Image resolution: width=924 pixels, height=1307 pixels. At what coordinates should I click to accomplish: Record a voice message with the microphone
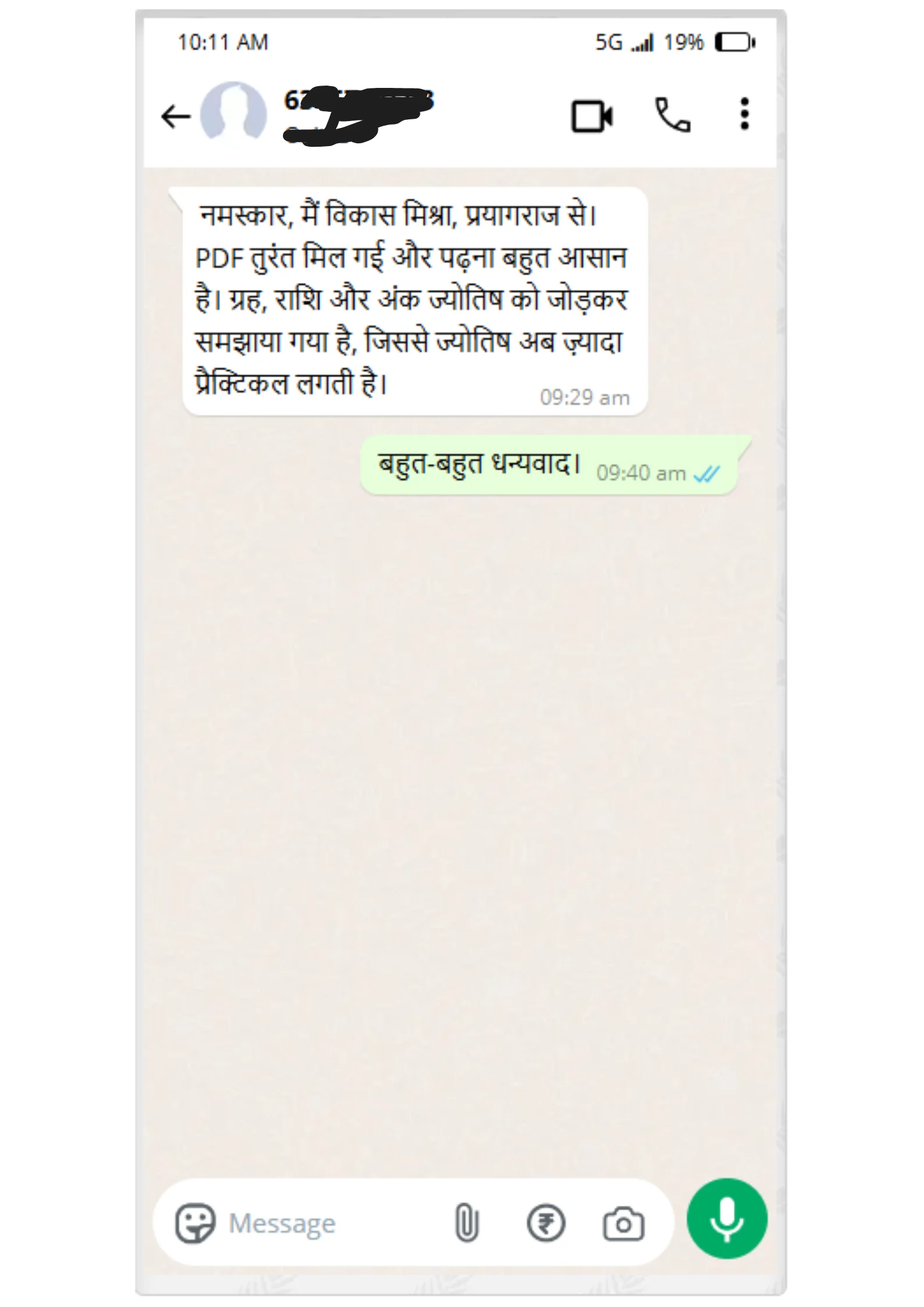(x=727, y=1219)
